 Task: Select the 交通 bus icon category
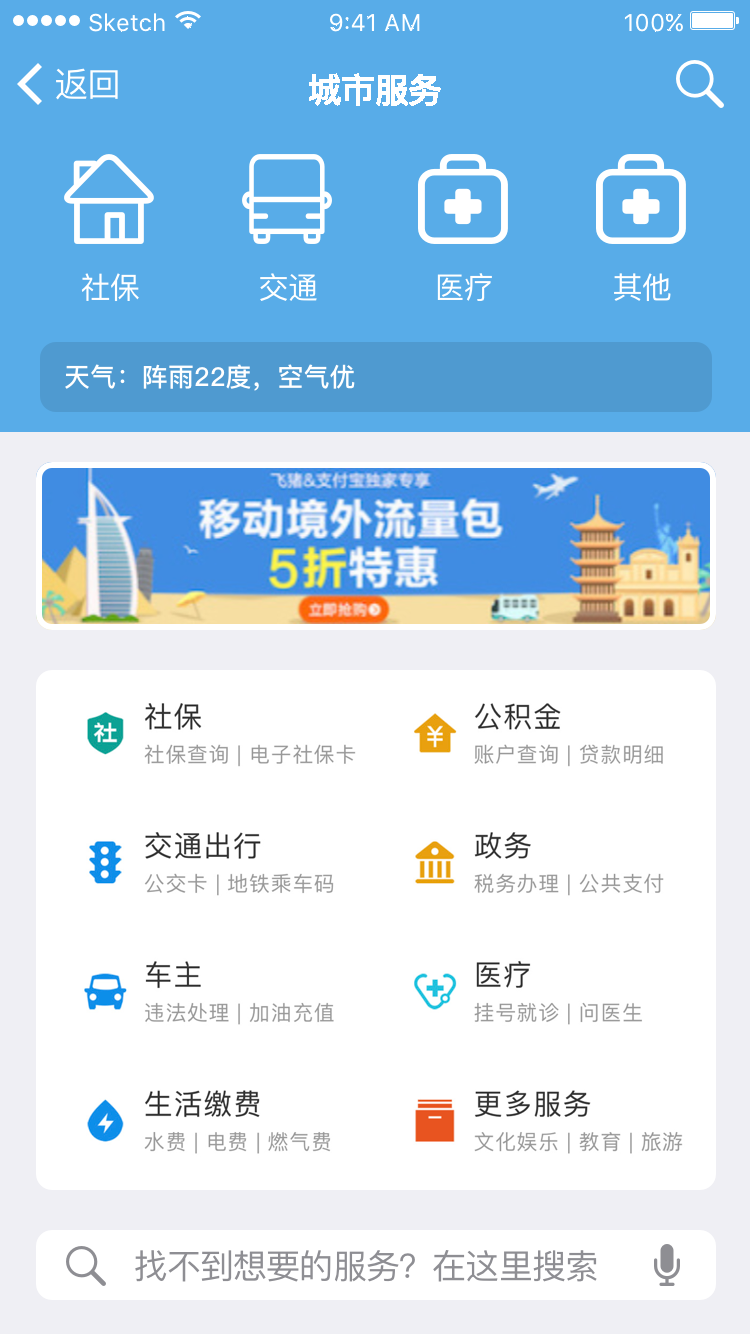[287, 229]
